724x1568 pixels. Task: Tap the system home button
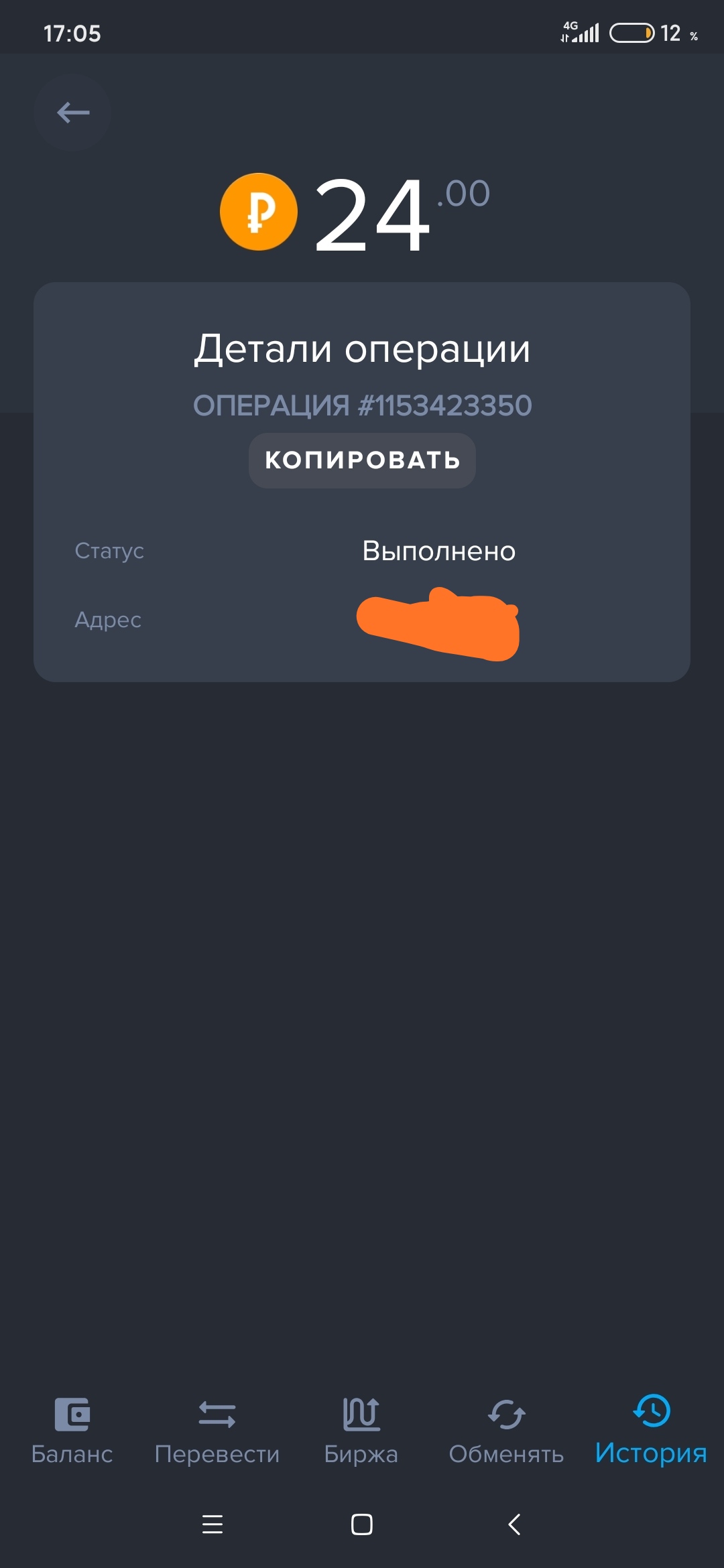(362, 1524)
